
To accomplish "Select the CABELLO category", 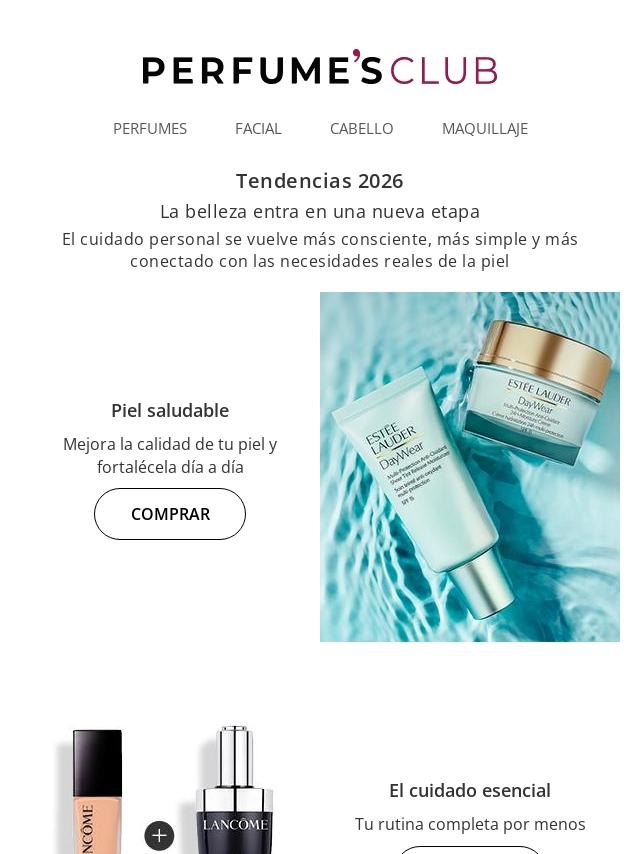I will 361,128.
